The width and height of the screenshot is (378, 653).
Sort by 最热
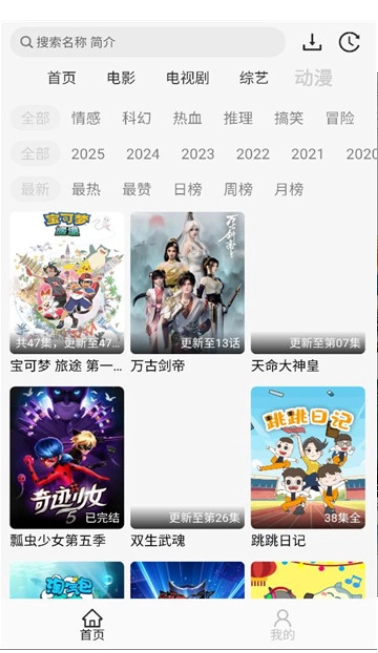pyautogui.click(x=86, y=189)
